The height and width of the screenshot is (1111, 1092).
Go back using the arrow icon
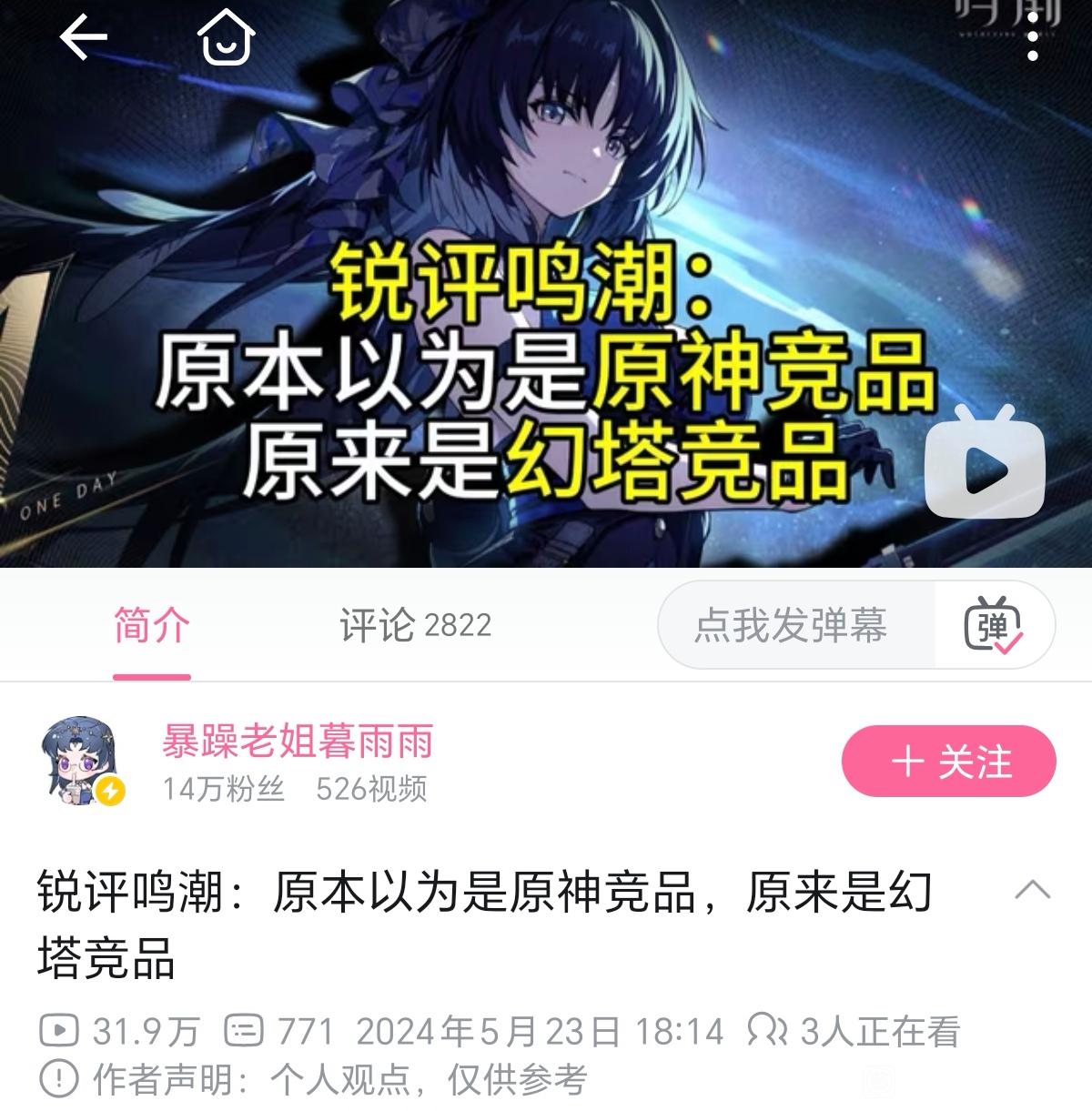[x=83, y=38]
